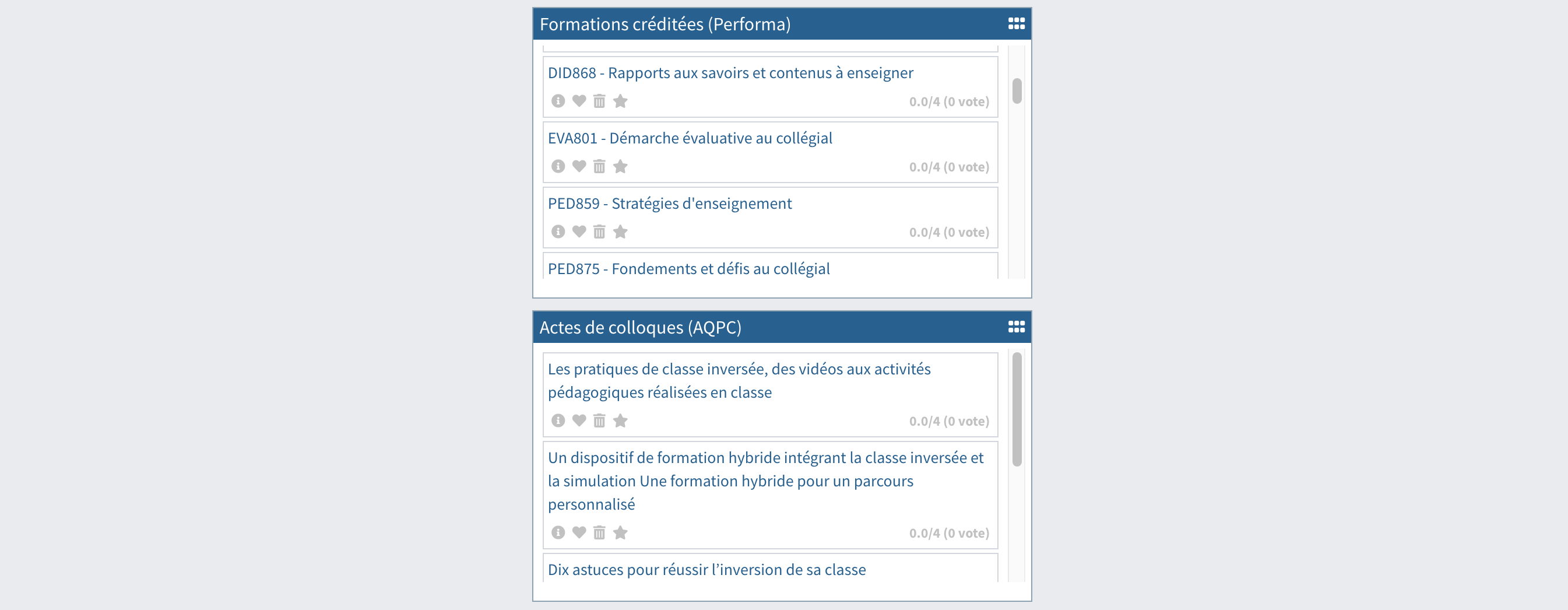This screenshot has width=1568, height=610.
Task: Open PED859 - Stratégies d'enseignement
Action: pyautogui.click(x=670, y=204)
